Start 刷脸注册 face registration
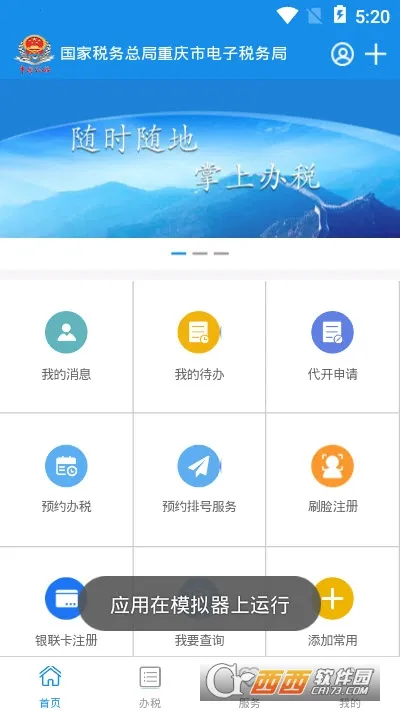 (332, 479)
